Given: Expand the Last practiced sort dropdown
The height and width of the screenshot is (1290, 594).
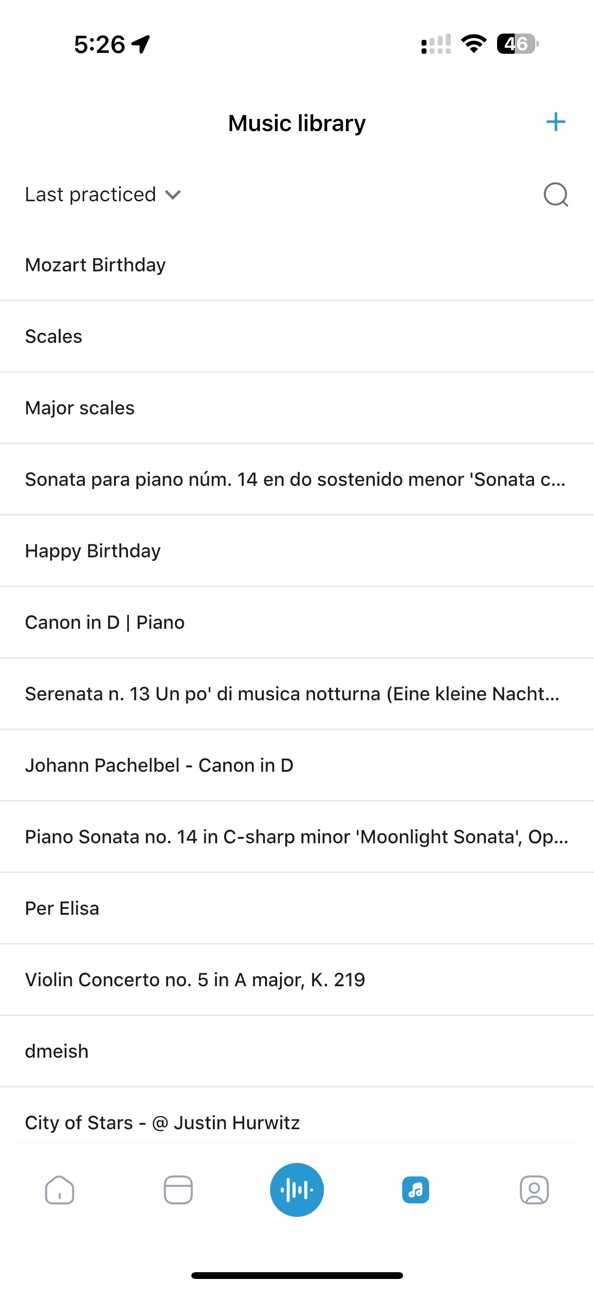Looking at the screenshot, I should pyautogui.click(x=102, y=194).
